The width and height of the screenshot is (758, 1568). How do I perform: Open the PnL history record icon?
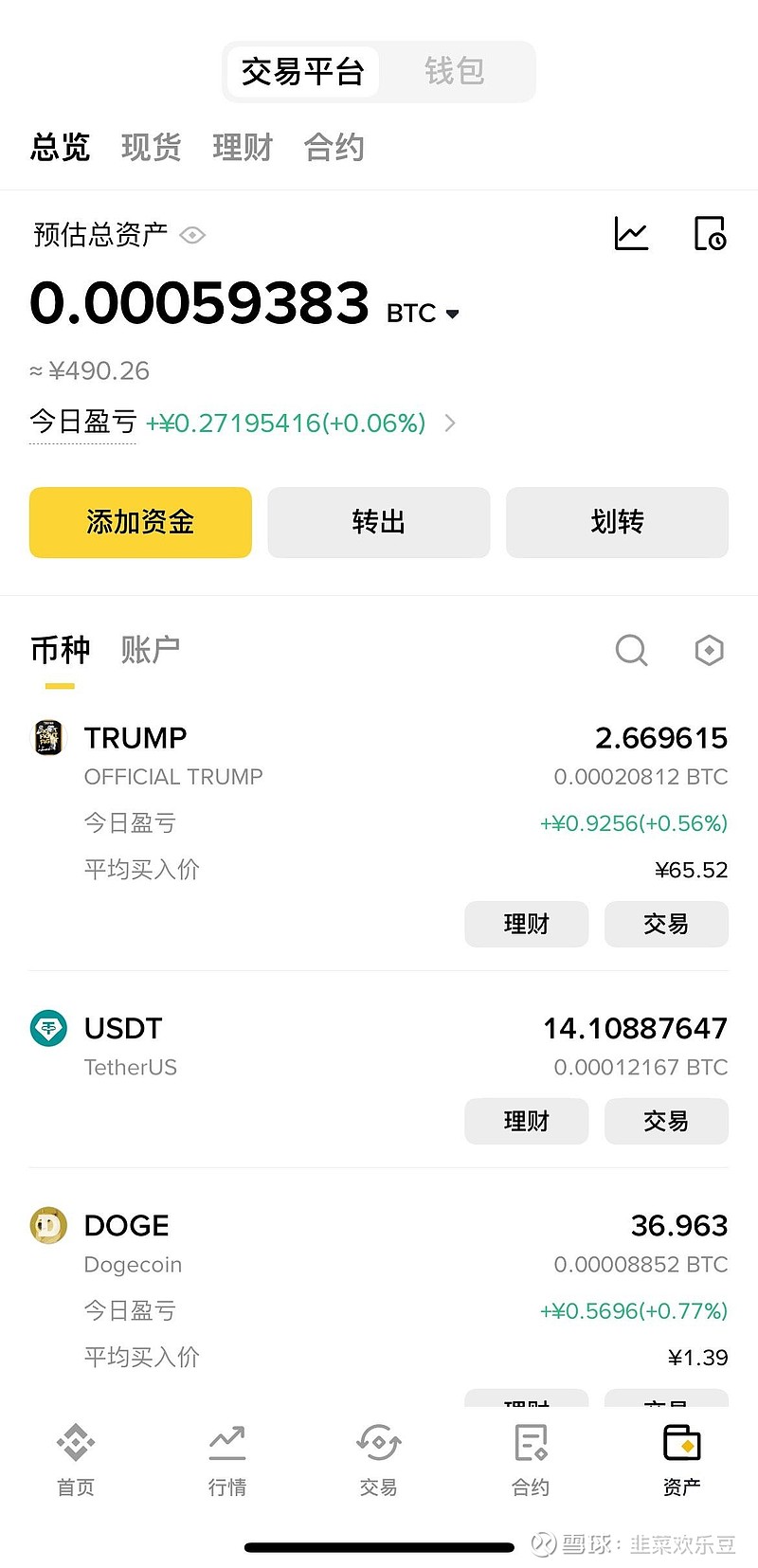click(x=708, y=234)
